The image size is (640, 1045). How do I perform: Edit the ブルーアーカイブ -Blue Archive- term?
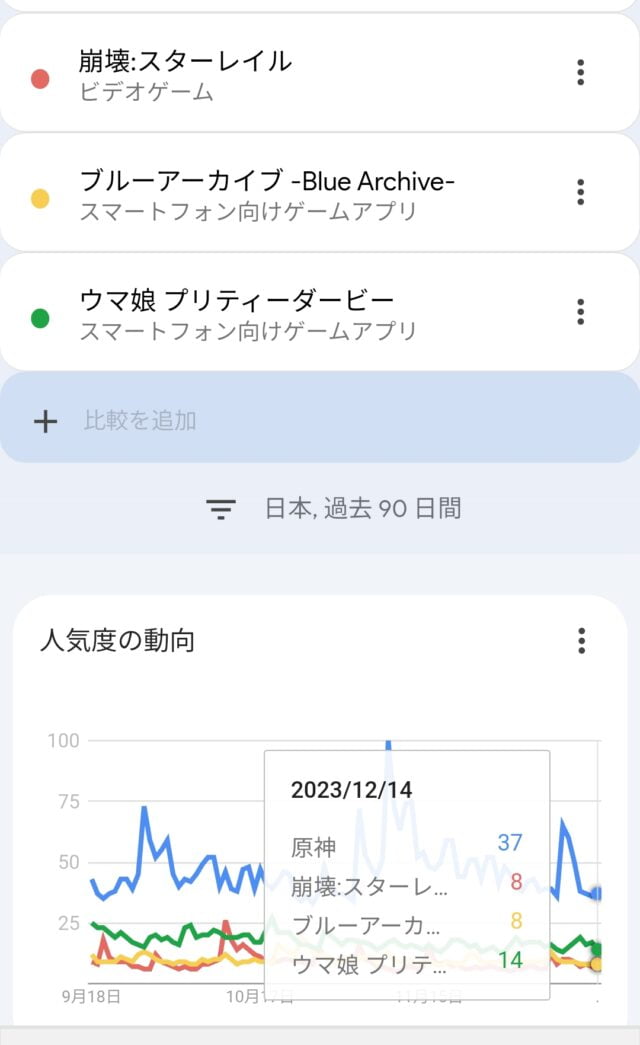point(266,193)
